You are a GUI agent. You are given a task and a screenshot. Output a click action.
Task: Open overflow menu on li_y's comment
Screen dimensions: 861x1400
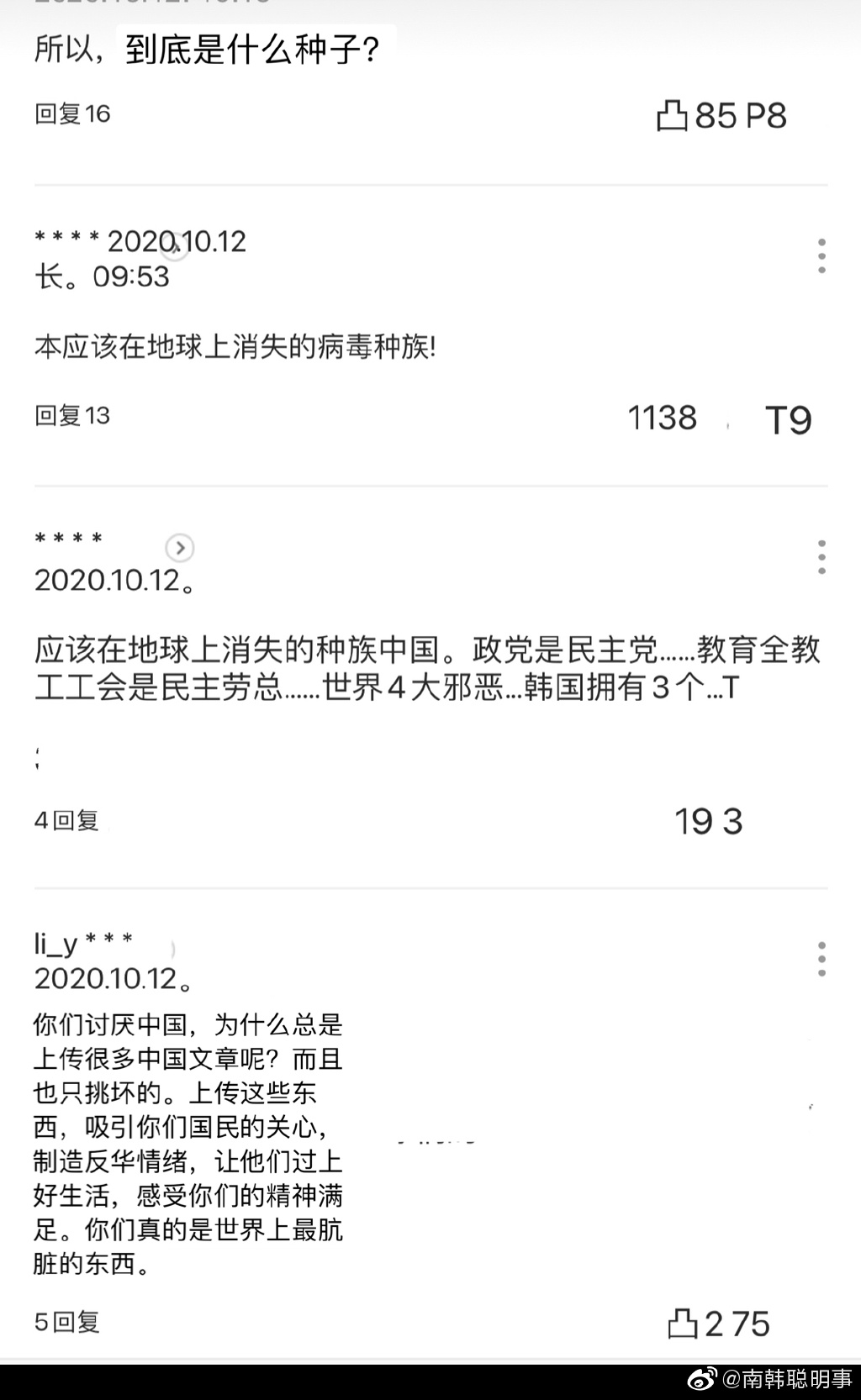pyautogui.click(x=821, y=959)
